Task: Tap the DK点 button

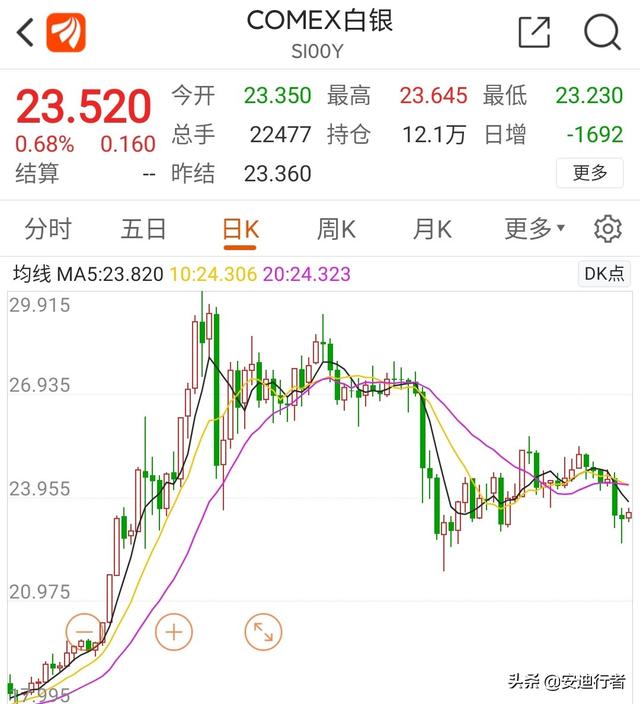Action: coord(603,273)
